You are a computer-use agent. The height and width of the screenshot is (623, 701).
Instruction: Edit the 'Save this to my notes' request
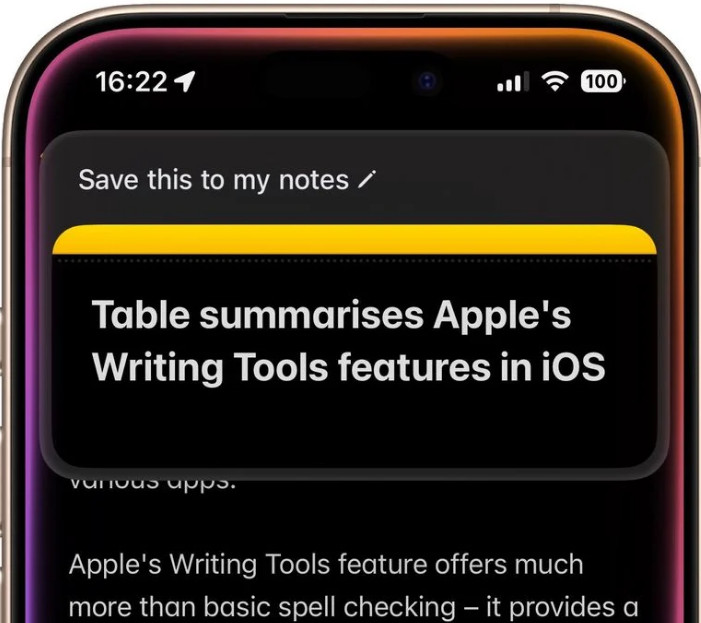tap(368, 180)
